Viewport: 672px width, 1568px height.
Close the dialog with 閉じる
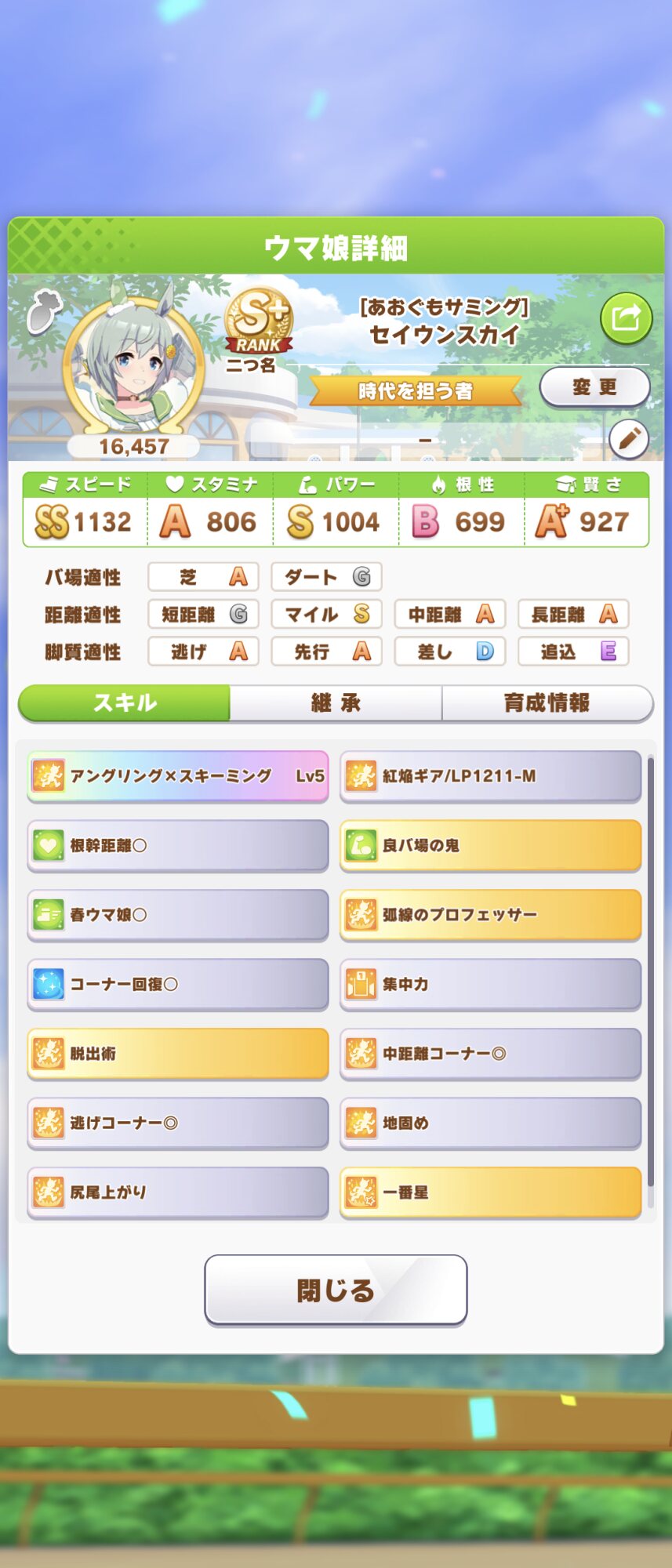tap(336, 1290)
